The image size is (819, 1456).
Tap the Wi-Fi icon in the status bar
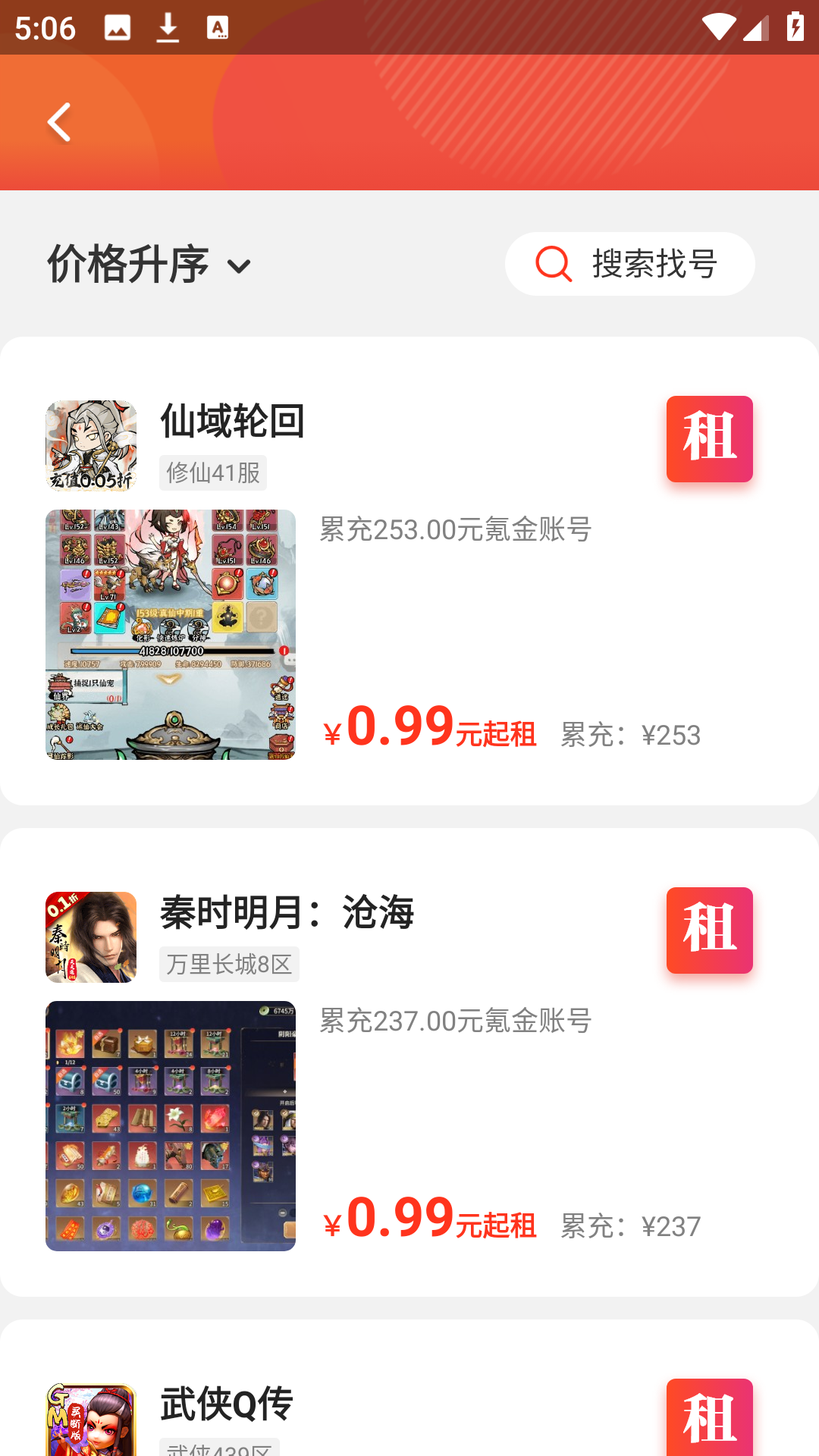point(717,27)
